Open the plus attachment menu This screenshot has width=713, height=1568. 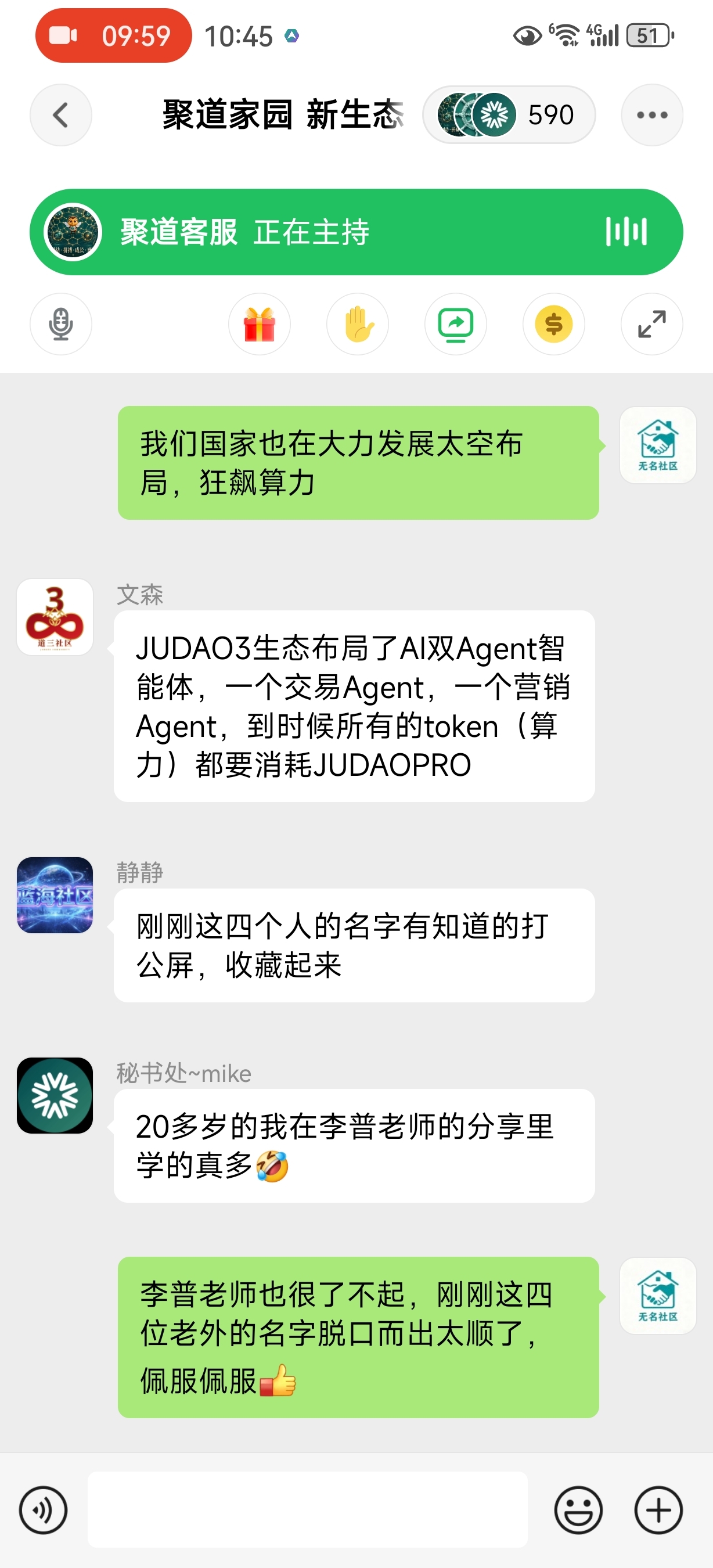click(x=658, y=1509)
